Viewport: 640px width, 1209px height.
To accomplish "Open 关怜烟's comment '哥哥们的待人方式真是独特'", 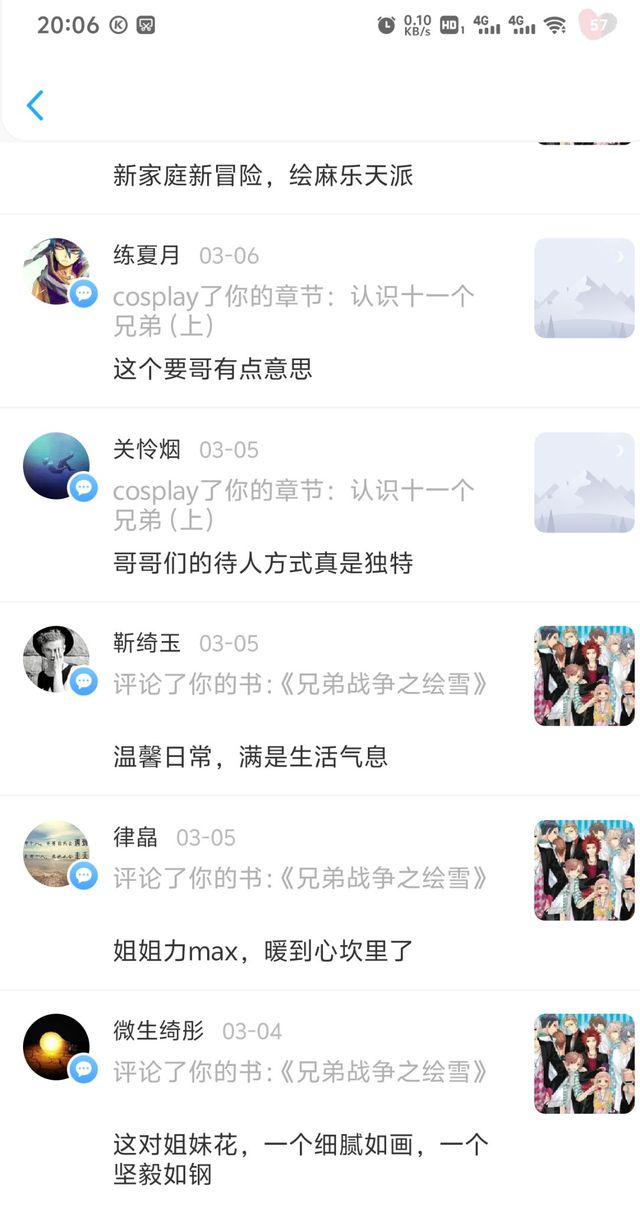I will tap(263, 563).
